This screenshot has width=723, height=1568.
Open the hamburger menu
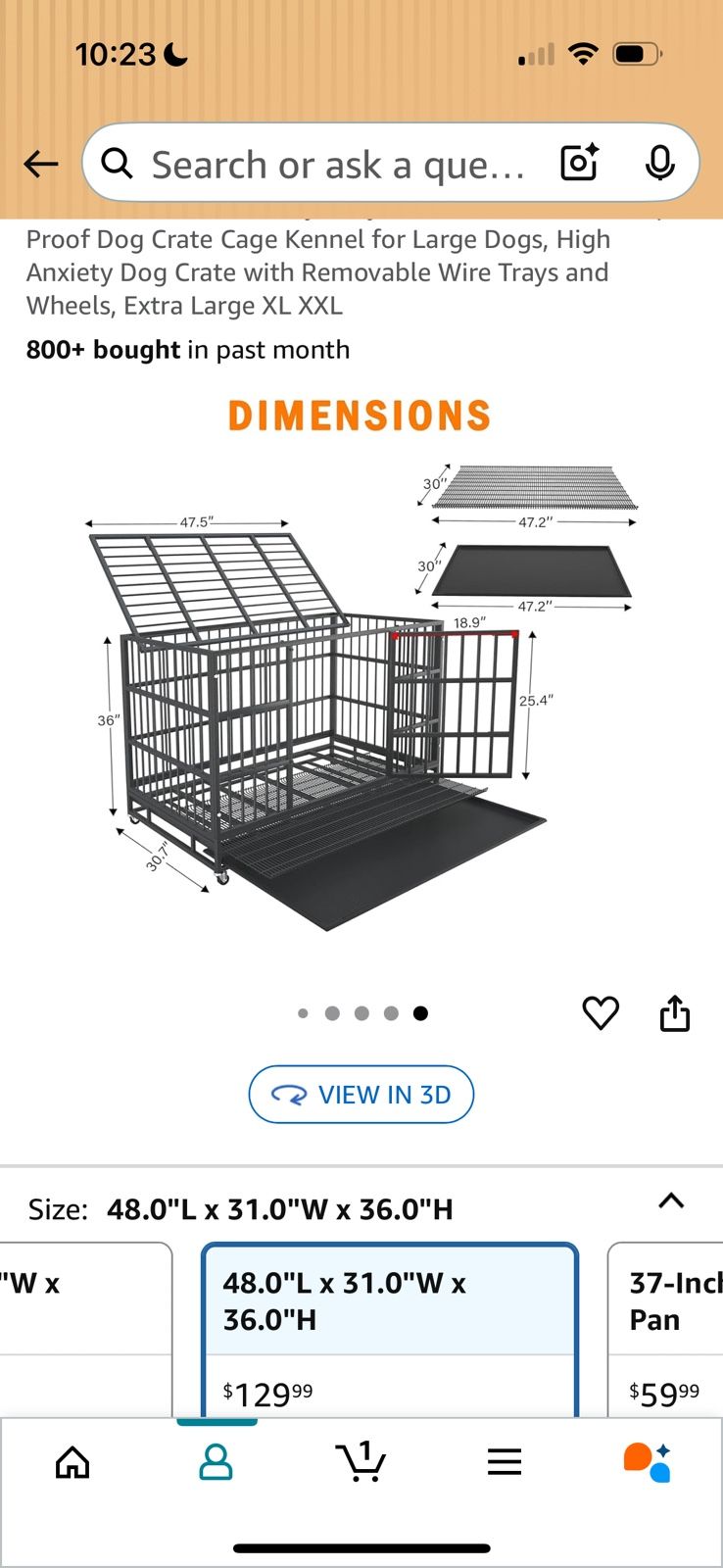[x=505, y=1461]
